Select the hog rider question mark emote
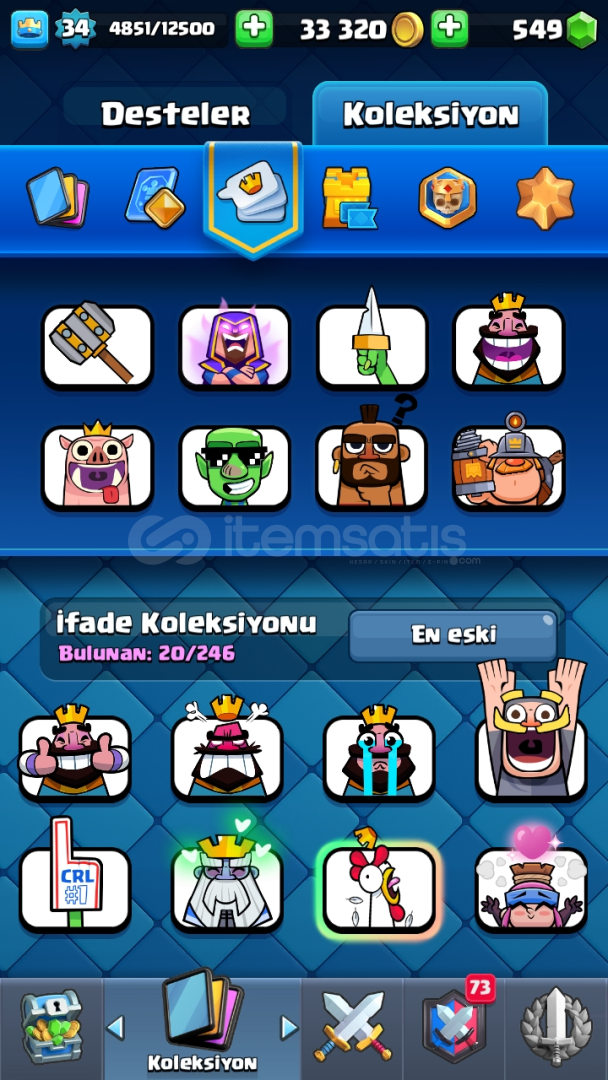This screenshot has width=608, height=1080. pyautogui.click(x=372, y=467)
